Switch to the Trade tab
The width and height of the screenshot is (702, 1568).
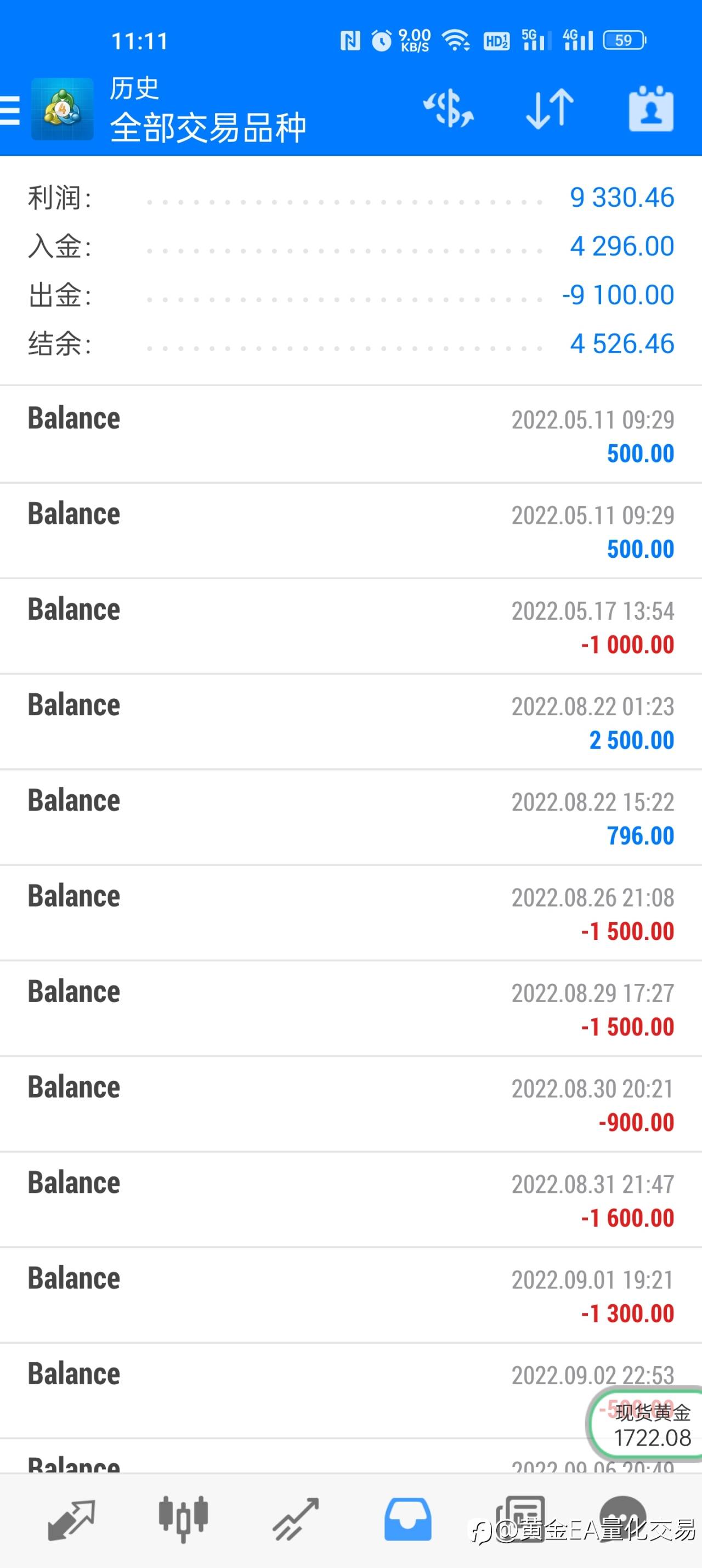tap(295, 1520)
